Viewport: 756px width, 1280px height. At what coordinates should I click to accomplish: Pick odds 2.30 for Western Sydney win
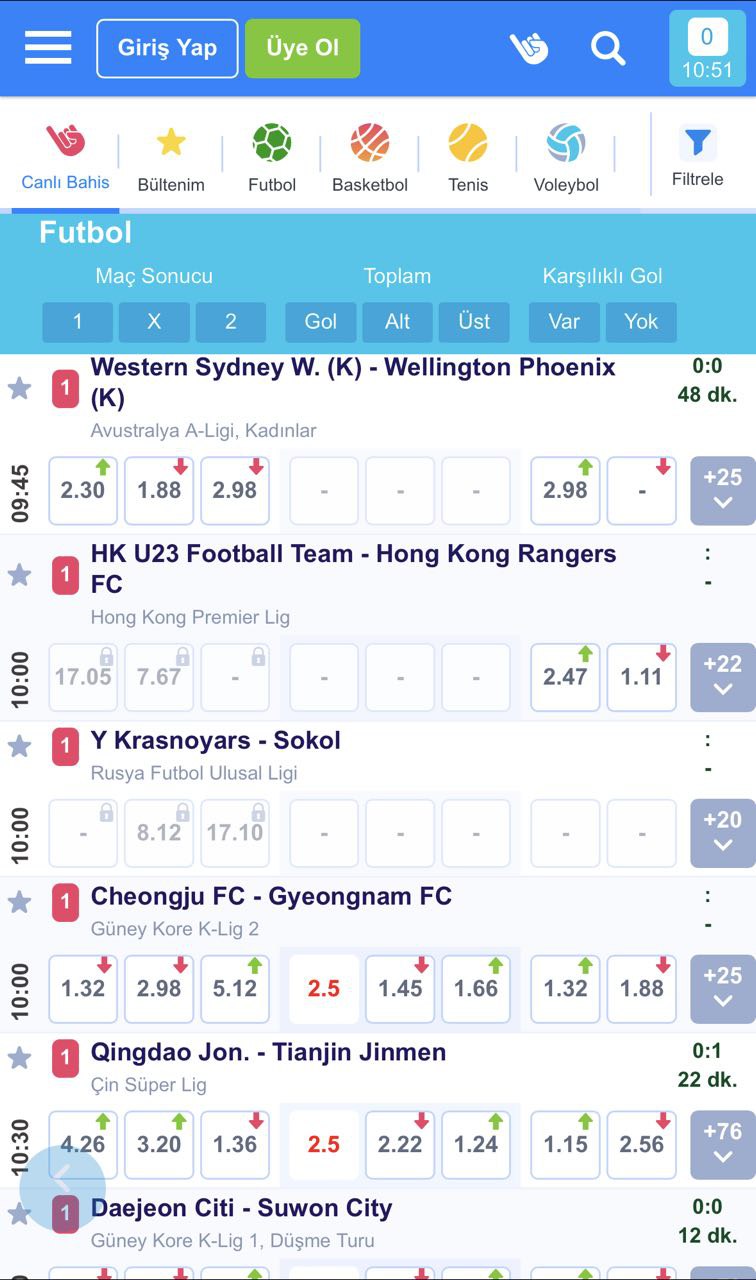coord(83,490)
